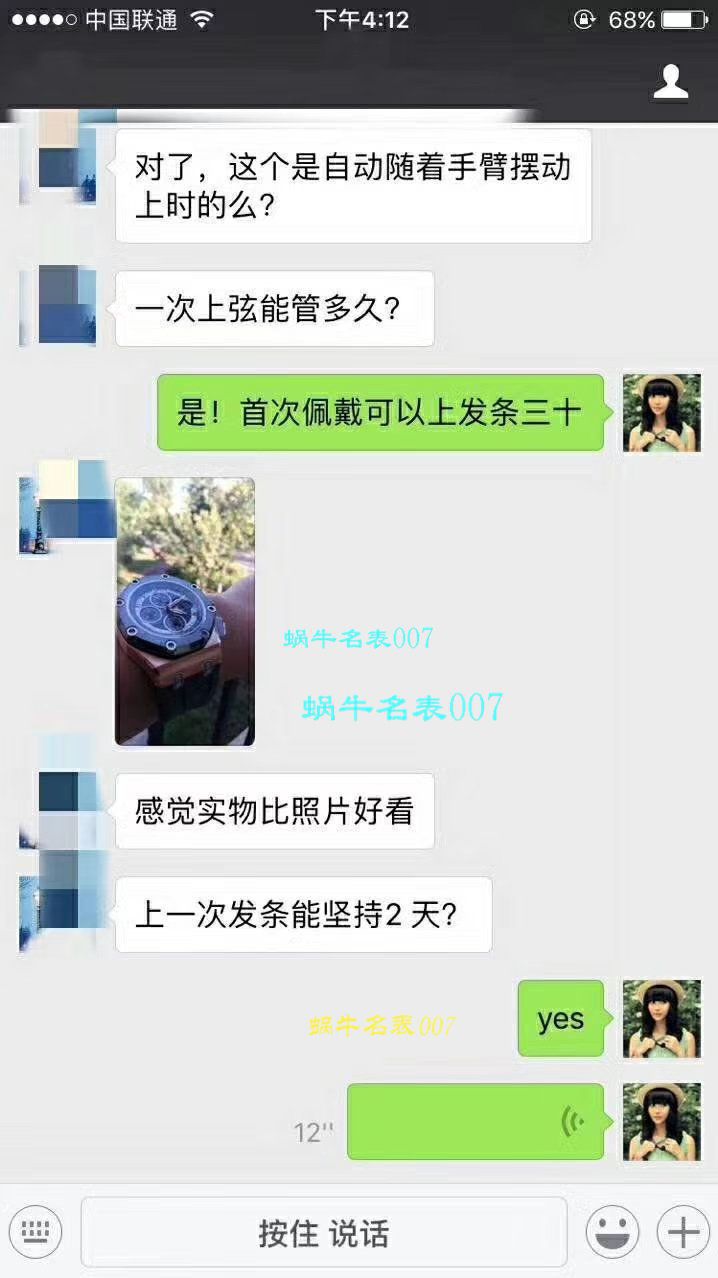718x1278 pixels.
Task: Open the emoji sticker panel
Action: (x=613, y=1231)
